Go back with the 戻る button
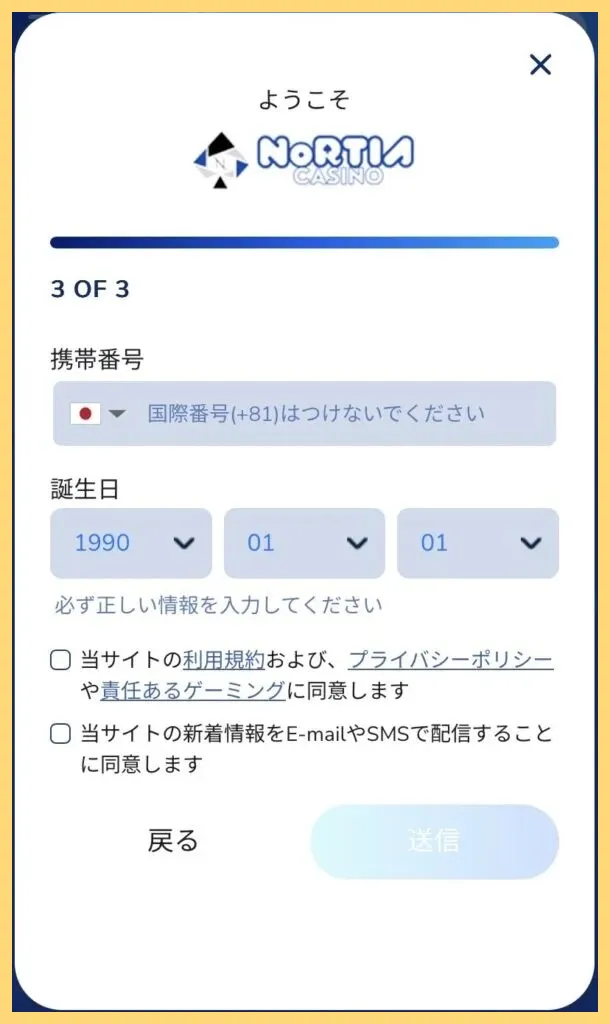This screenshot has width=610, height=1024. coord(173,841)
